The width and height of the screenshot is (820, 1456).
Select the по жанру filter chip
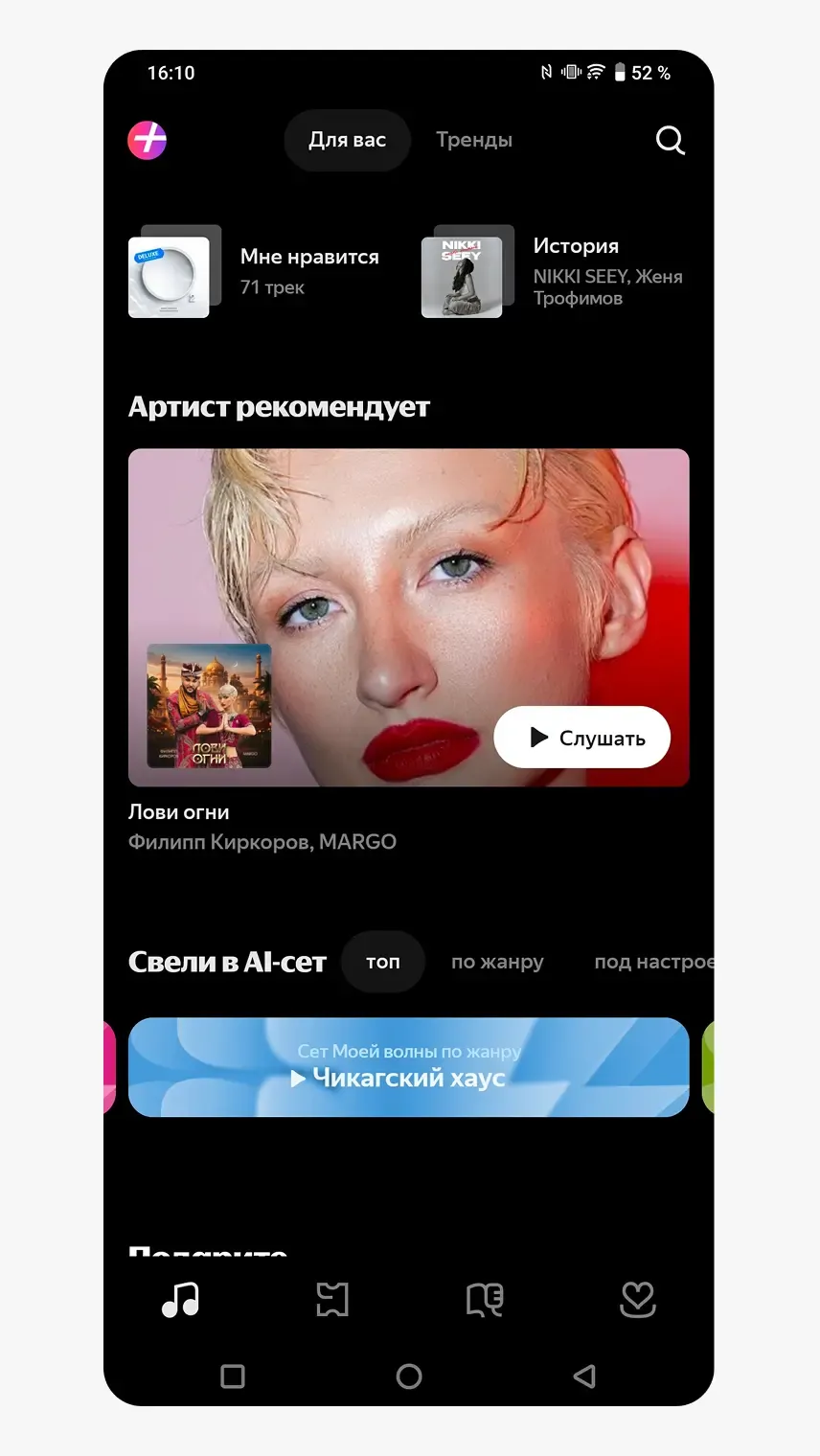pos(497,962)
